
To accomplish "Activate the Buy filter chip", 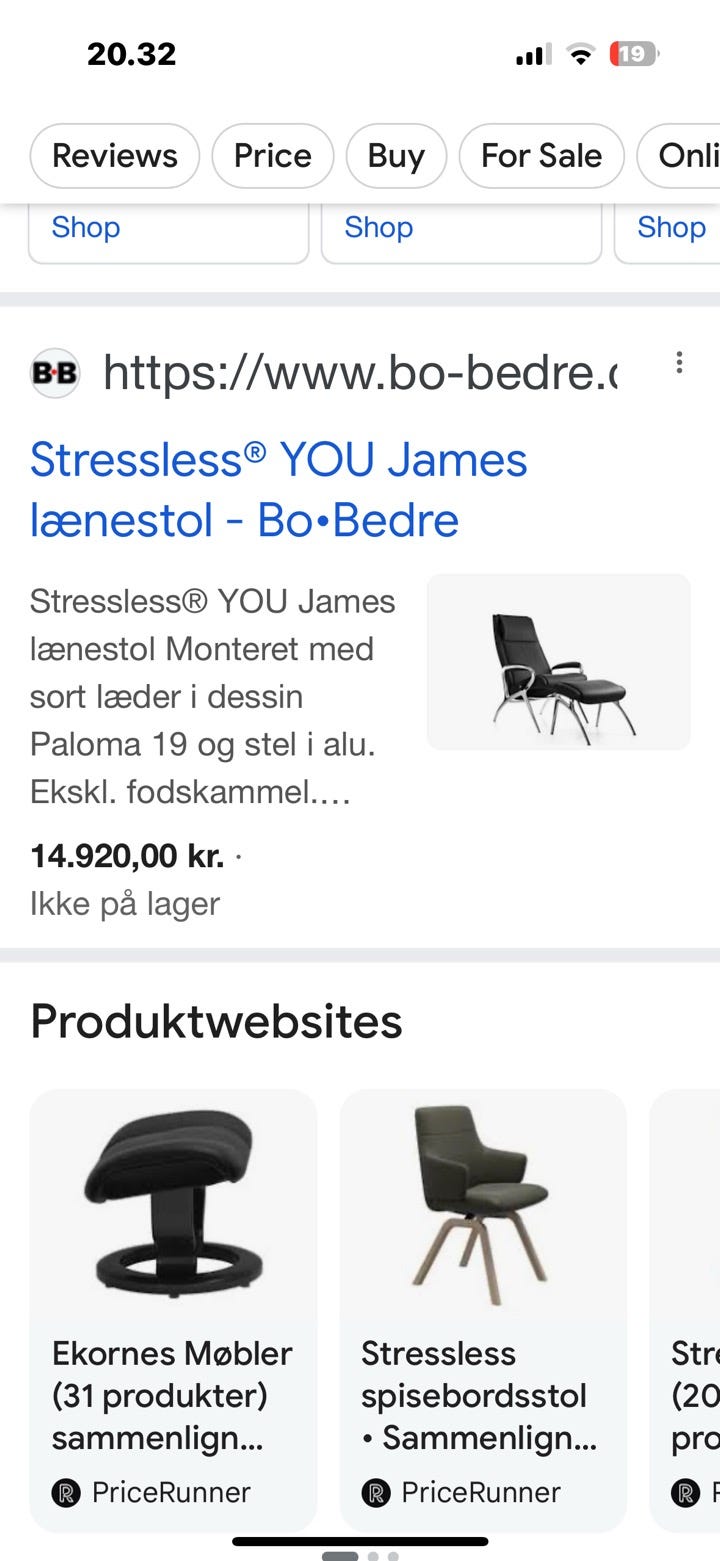I will [x=396, y=156].
